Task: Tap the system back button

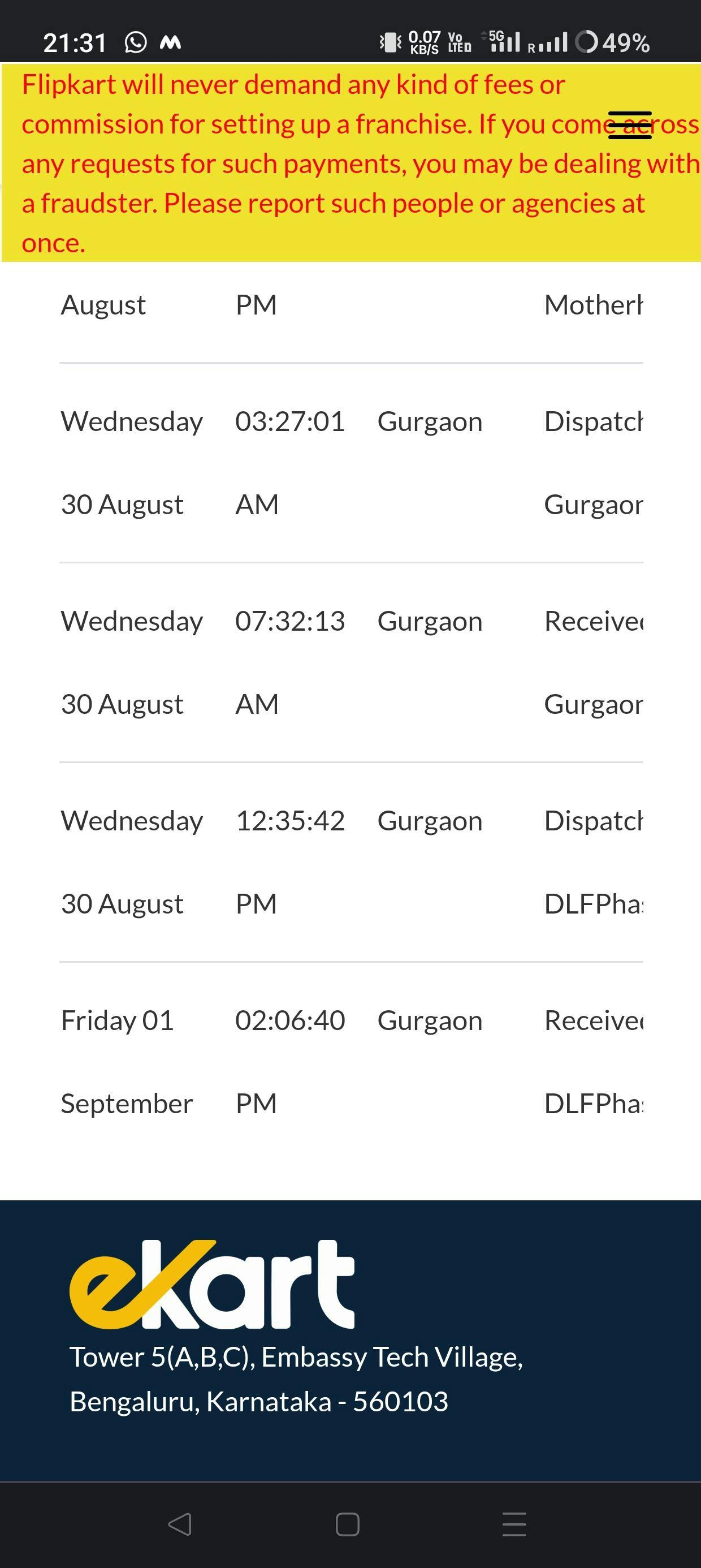Action: coord(180,1524)
